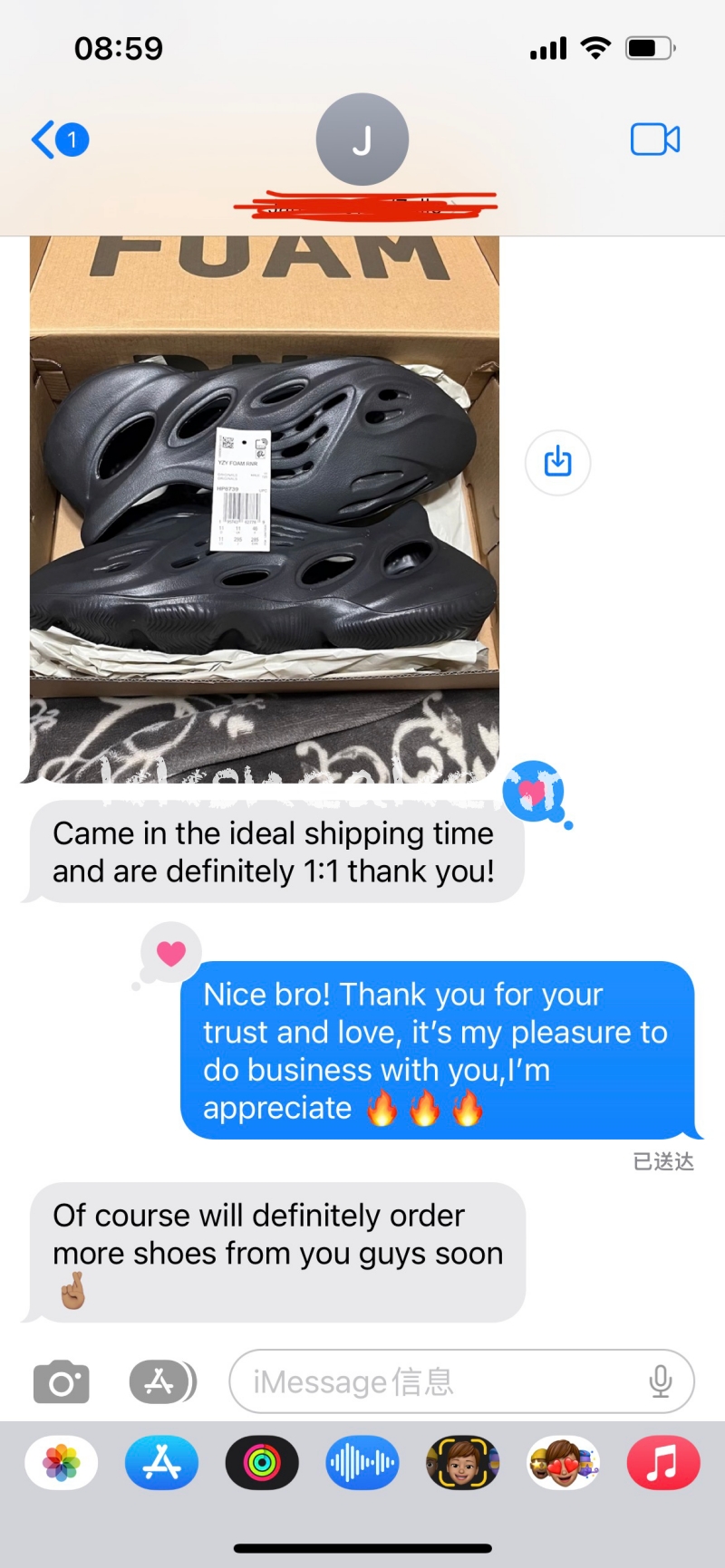The image size is (725, 1568).
Task: Go back to the messages list
Action: point(59,139)
